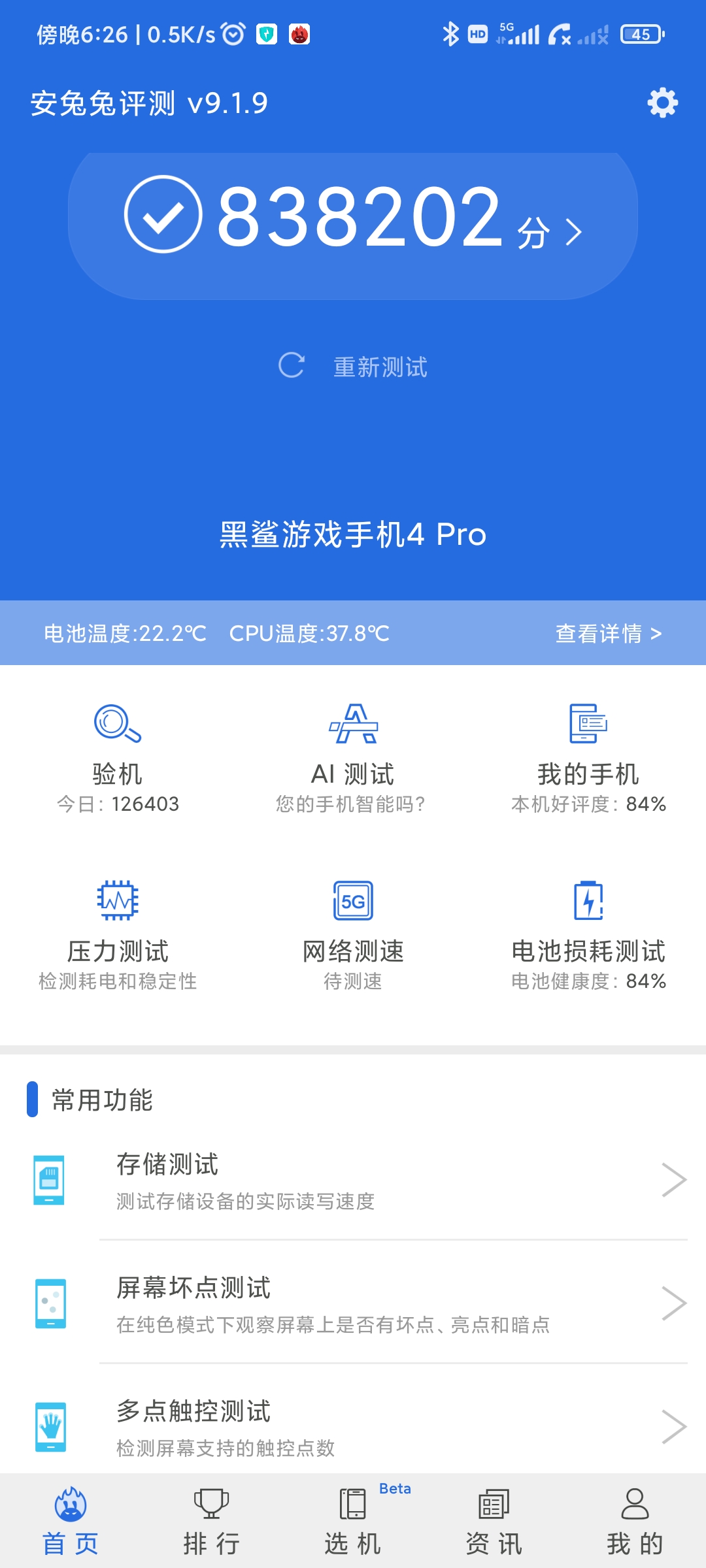The width and height of the screenshot is (706, 1568).
Task: Open the settings gear icon
Action: pyautogui.click(x=662, y=103)
